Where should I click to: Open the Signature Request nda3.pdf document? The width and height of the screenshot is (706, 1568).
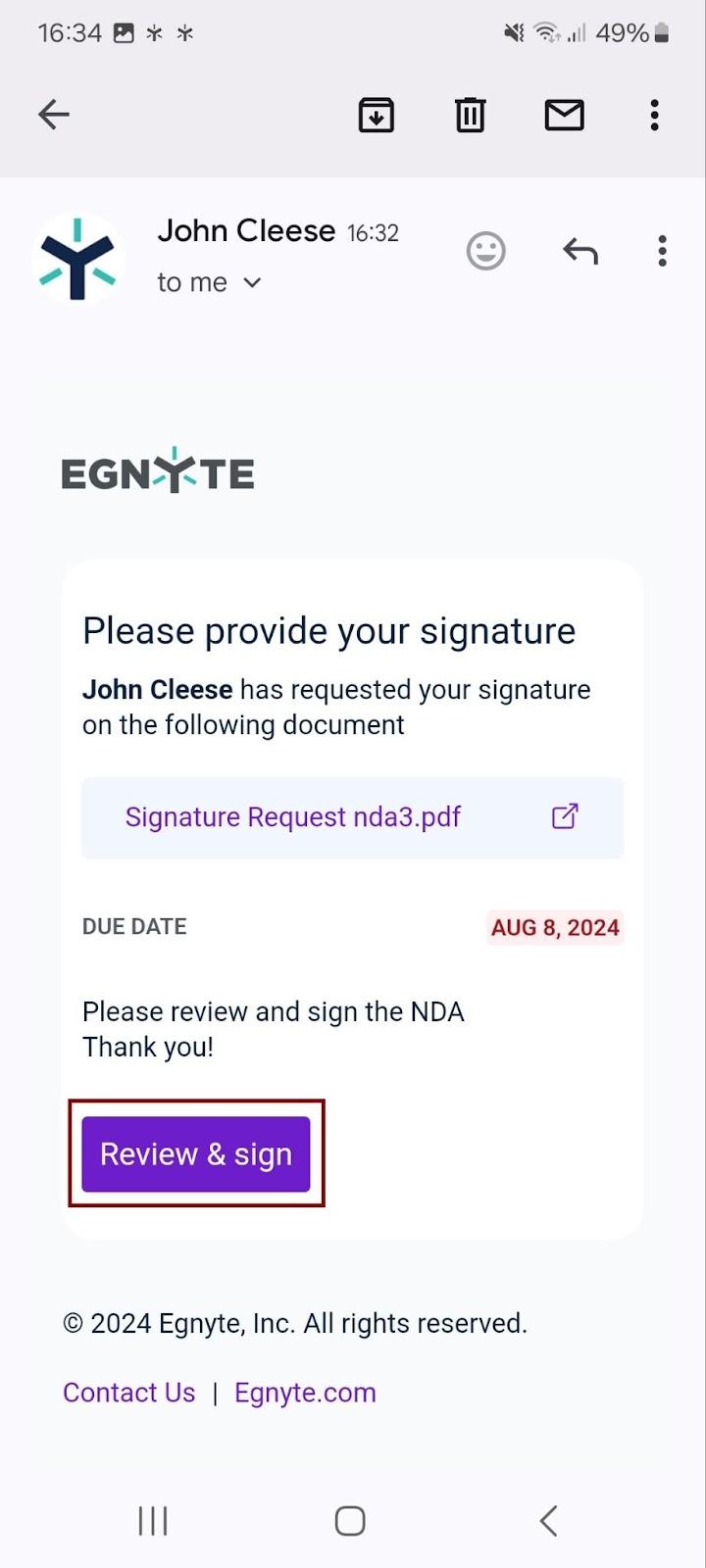tap(293, 817)
